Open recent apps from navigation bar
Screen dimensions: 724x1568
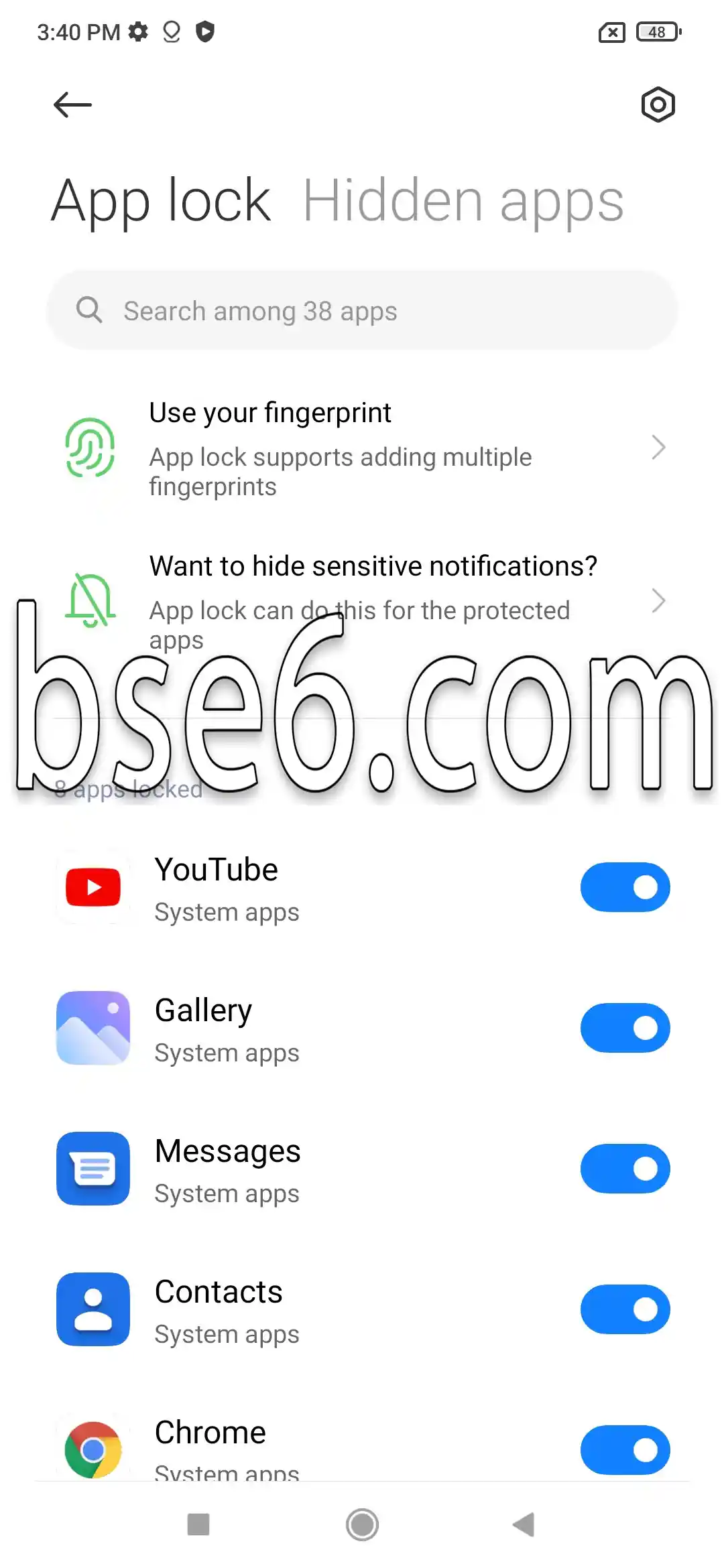coord(198,1524)
